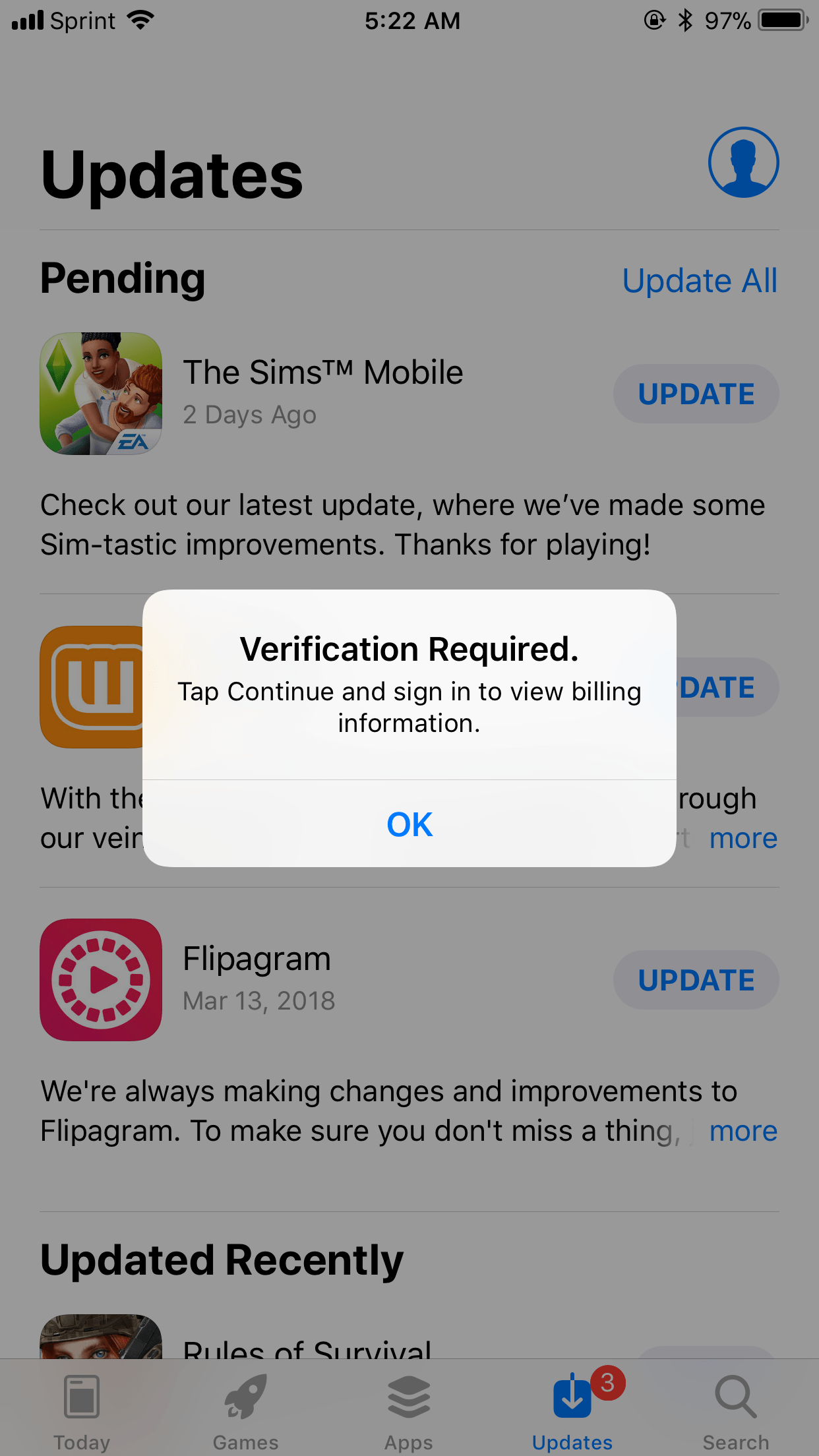This screenshot has height=1456, width=819.
Task: Update Flipagram app
Action: point(696,980)
